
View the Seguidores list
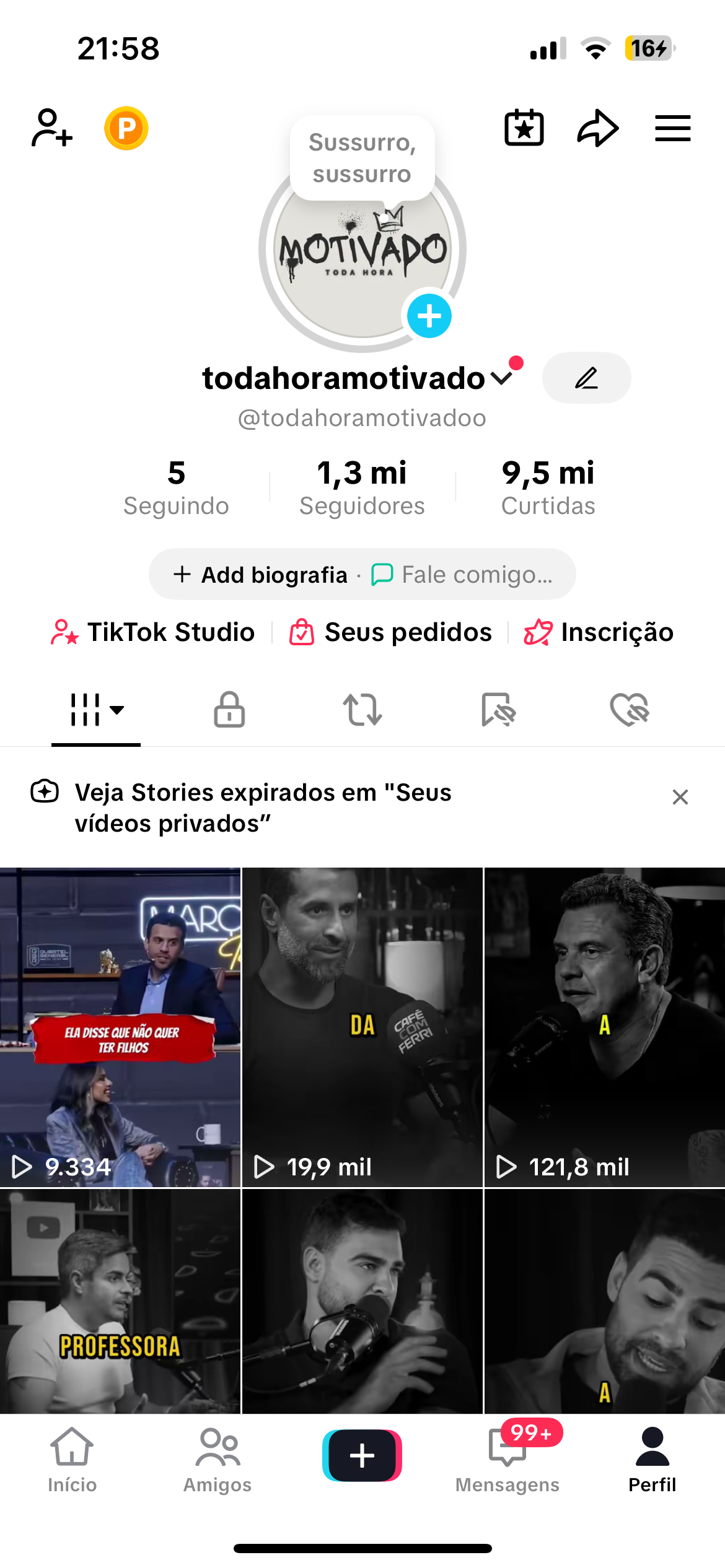click(362, 488)
